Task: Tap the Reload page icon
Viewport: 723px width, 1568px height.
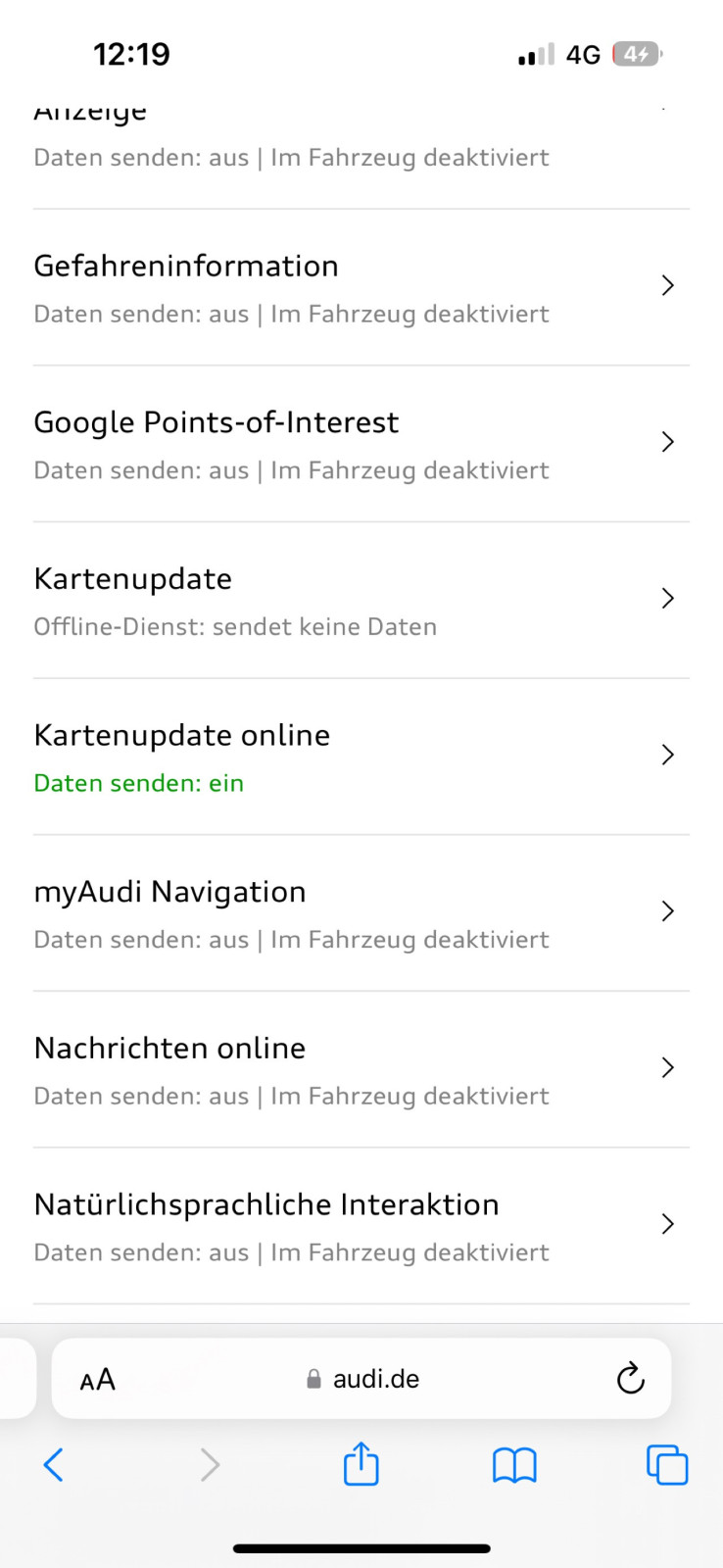Action: coord(630,1378)
